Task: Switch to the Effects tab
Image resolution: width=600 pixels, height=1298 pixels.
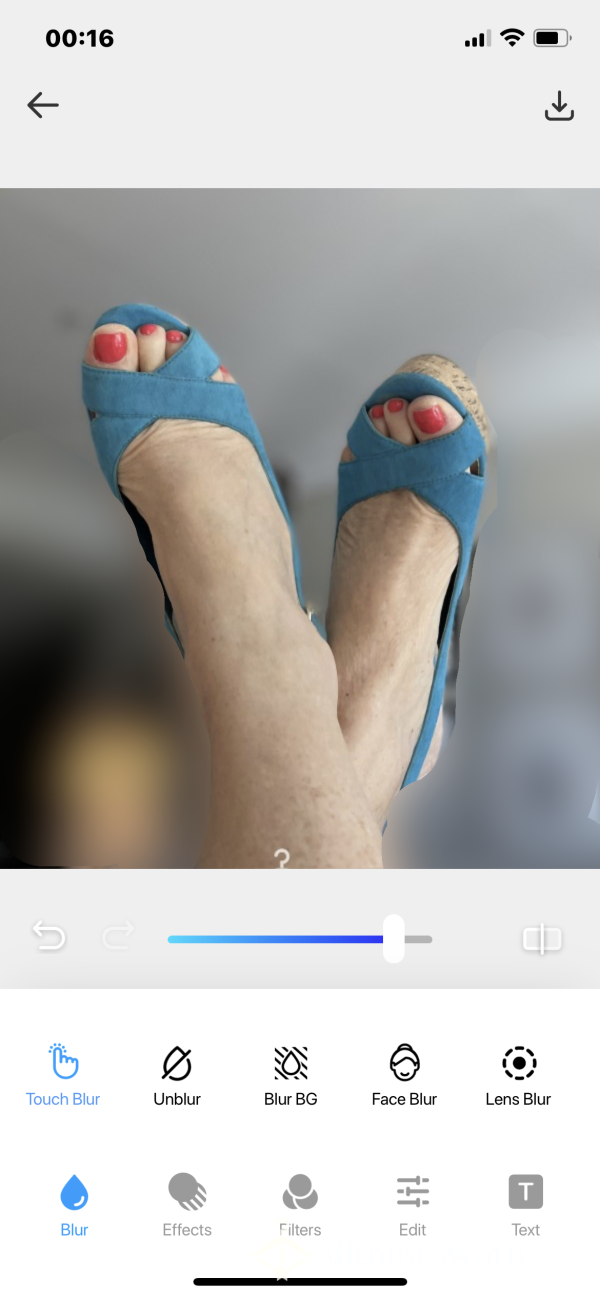Action: coord(187,1205)
